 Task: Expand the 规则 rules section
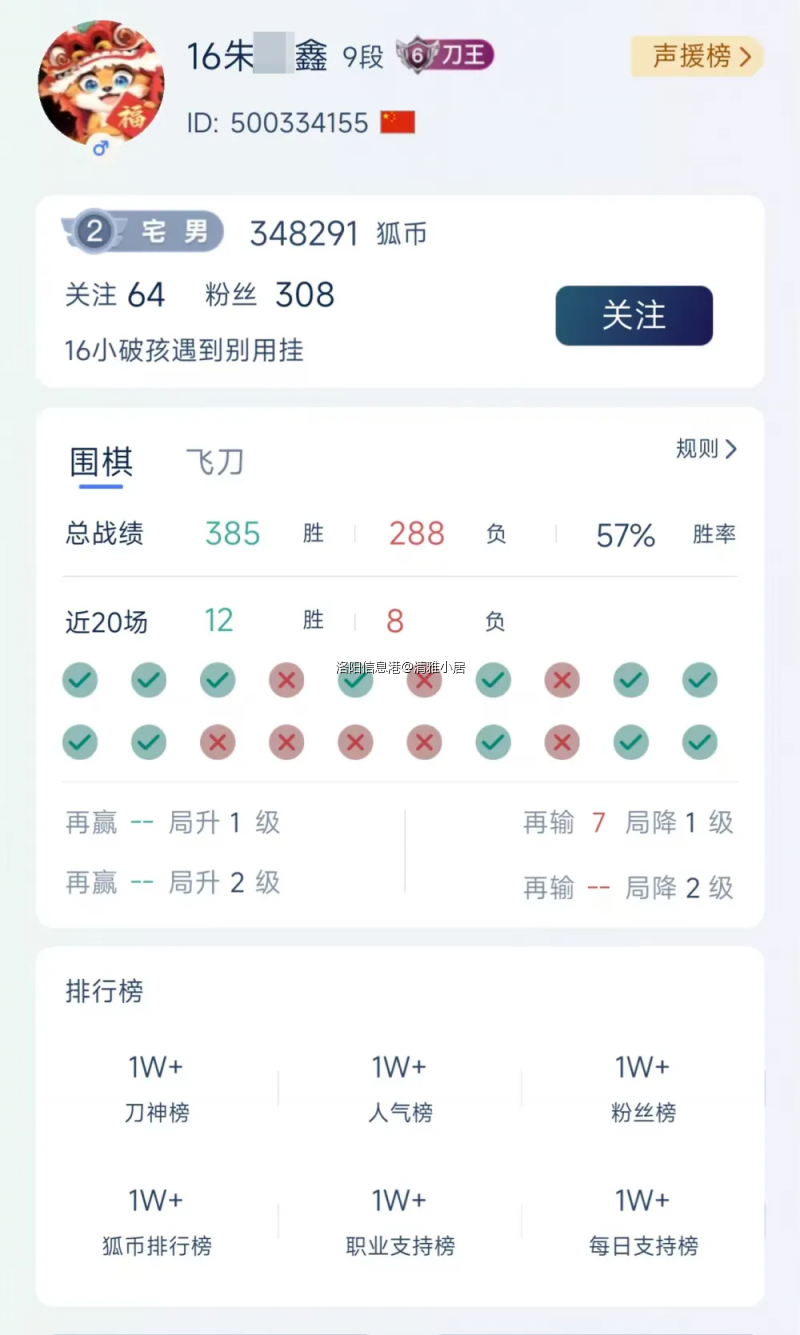[707, 450]
